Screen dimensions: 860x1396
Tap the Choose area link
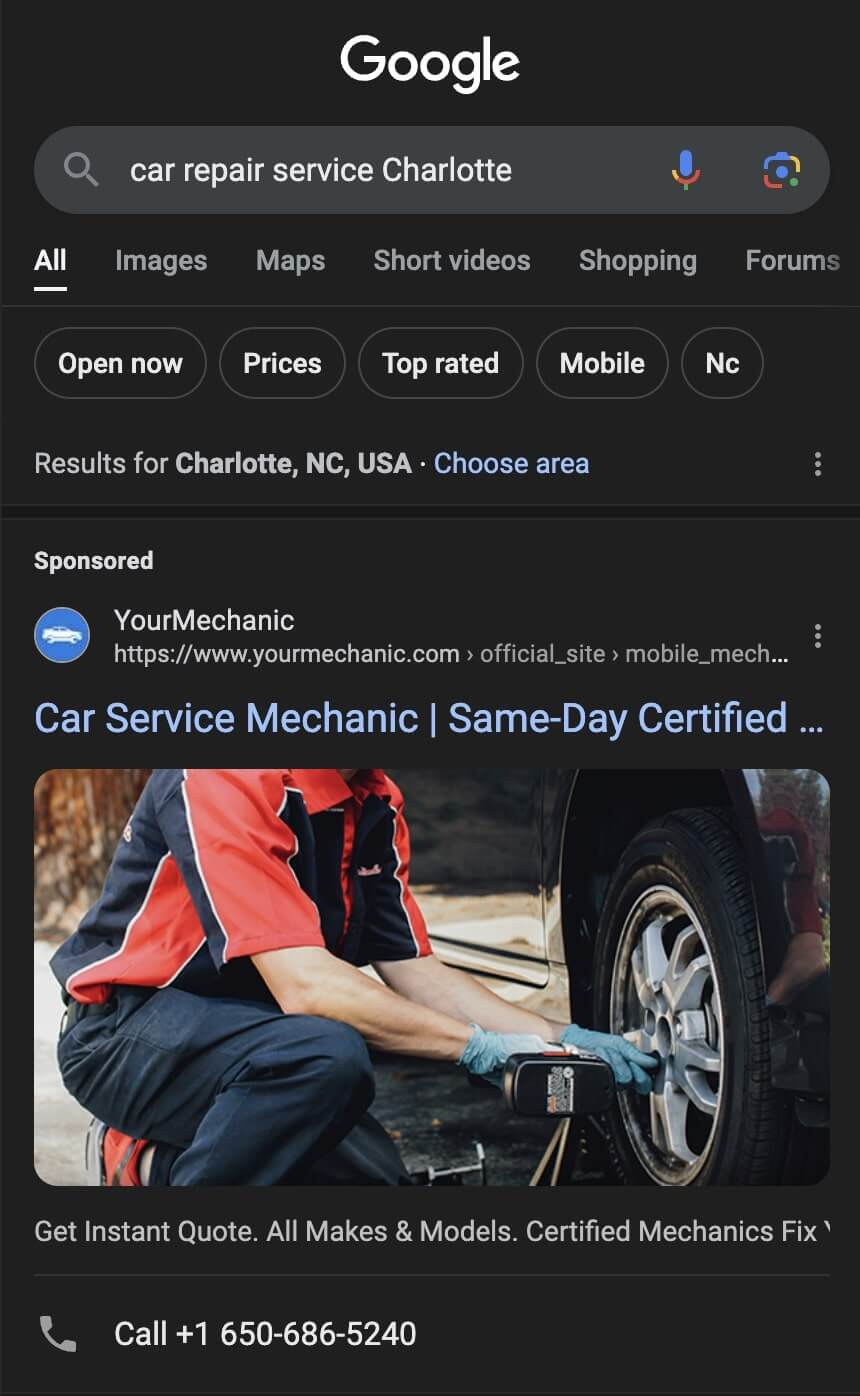point(511,464)
